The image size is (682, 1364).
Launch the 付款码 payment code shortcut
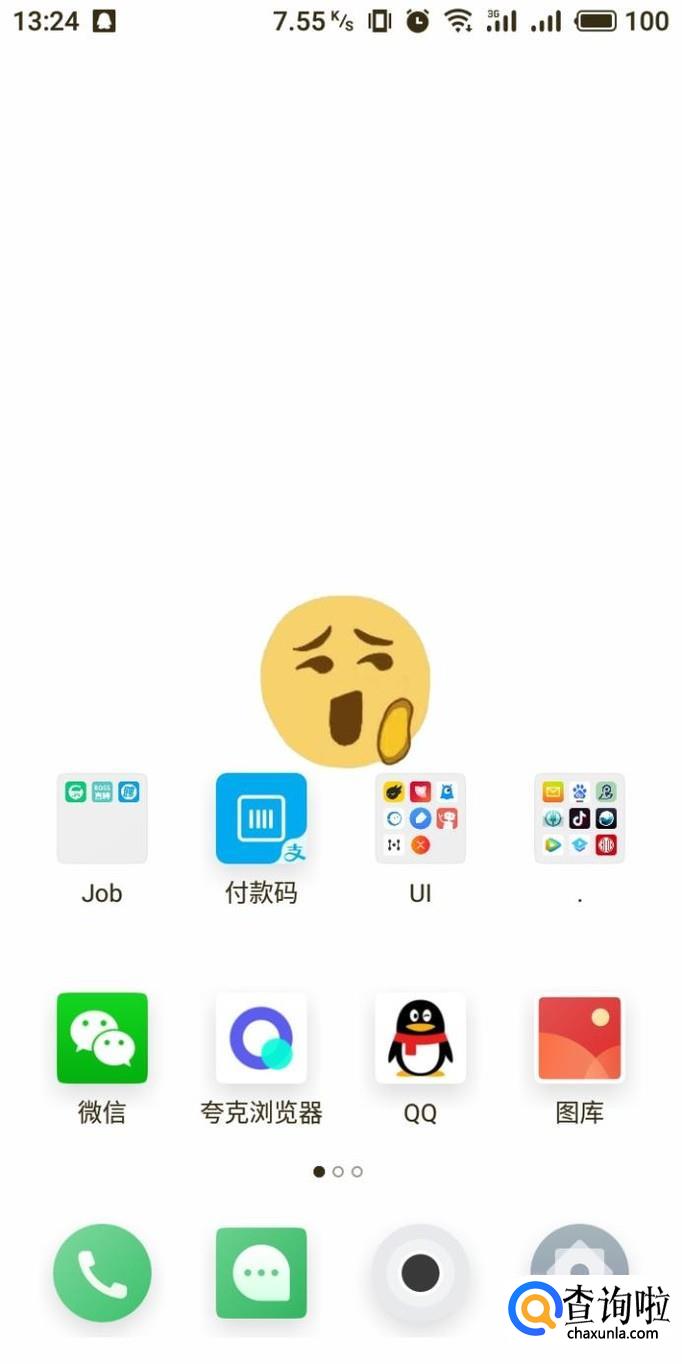(261, 818)
